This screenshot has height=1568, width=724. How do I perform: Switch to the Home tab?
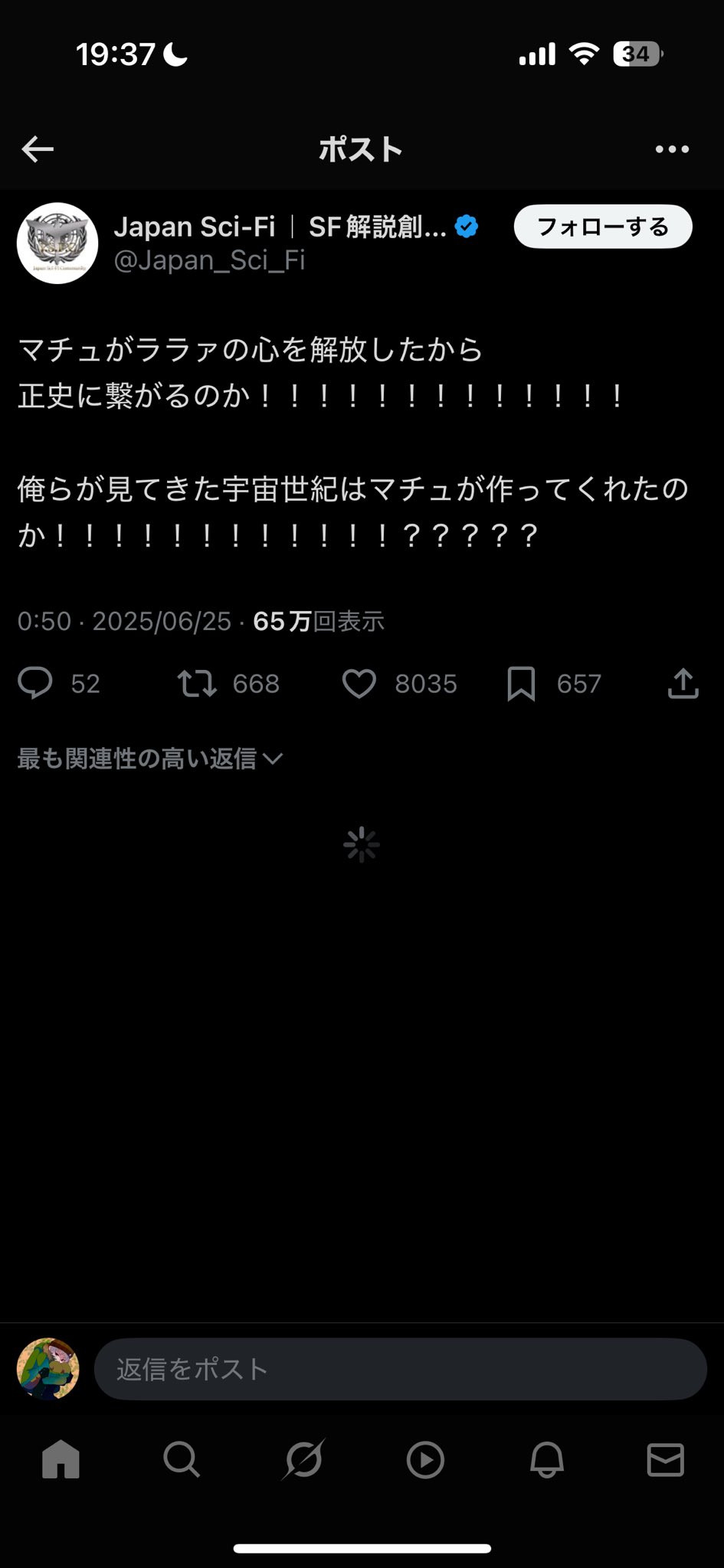pos(61,1459)
